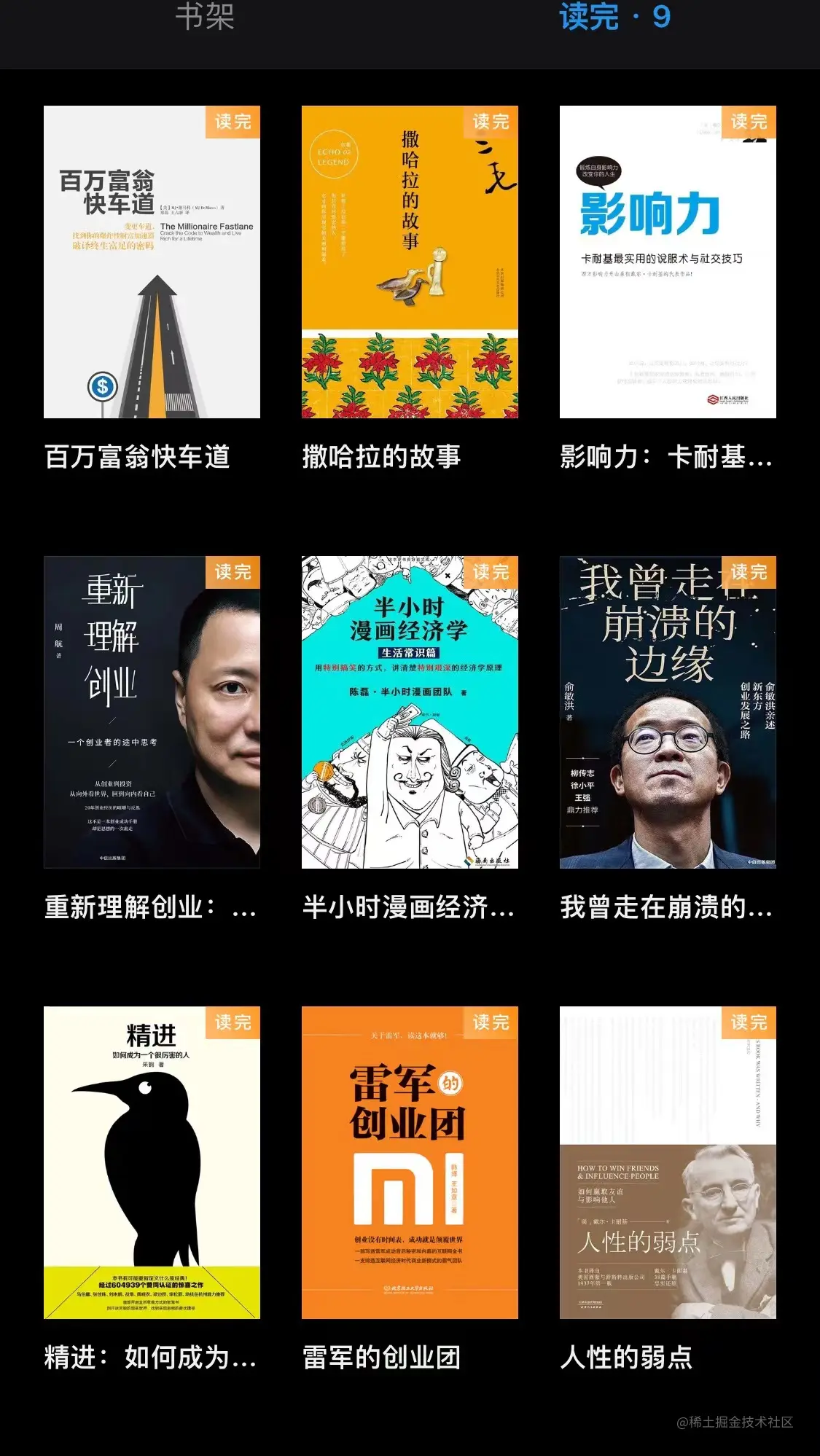Open the book 重新理解创业
This screenshot has height=1456, width=820.
click(x=152, y=713)
